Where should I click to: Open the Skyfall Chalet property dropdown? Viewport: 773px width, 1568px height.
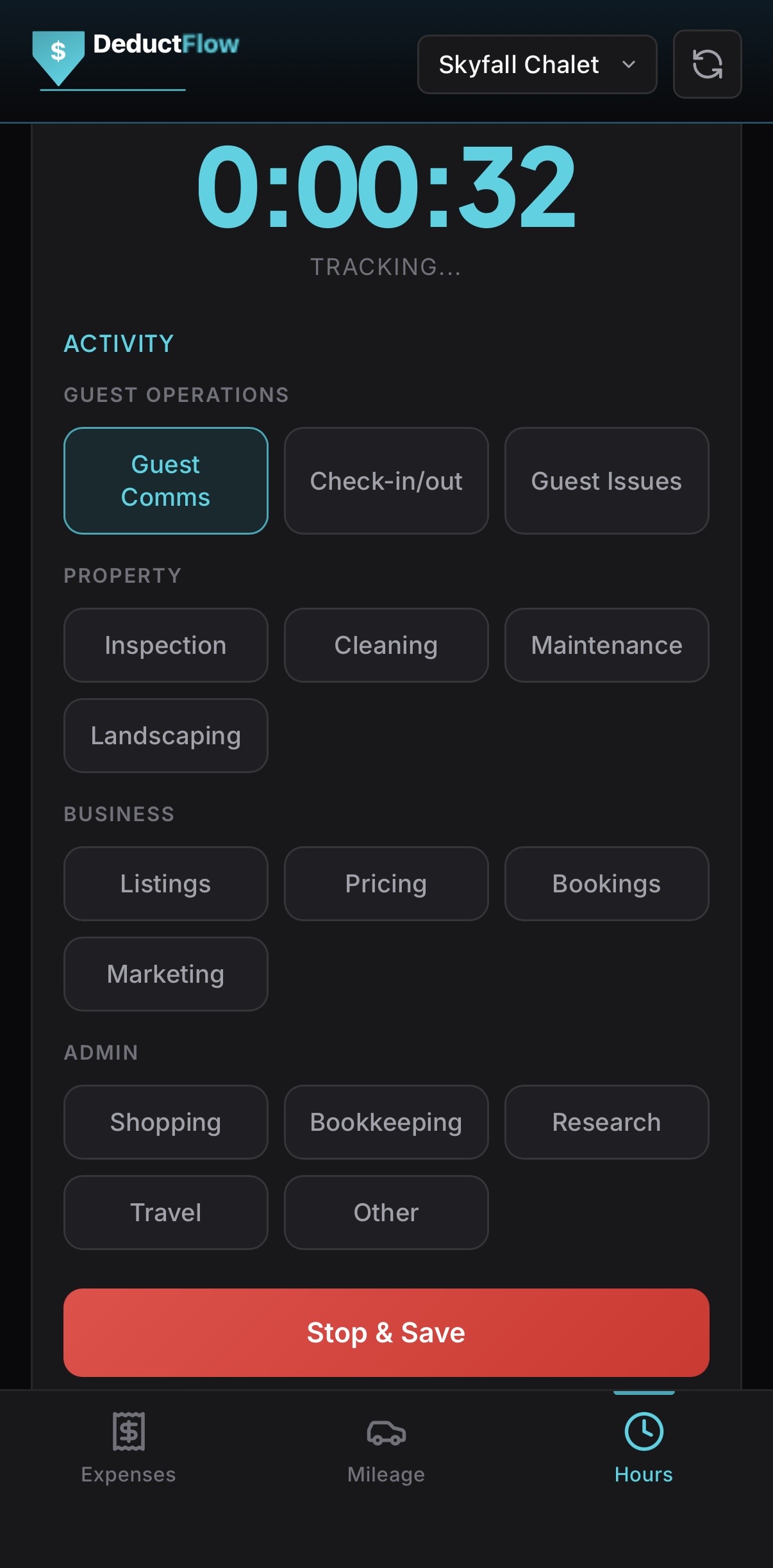point(536,64)
